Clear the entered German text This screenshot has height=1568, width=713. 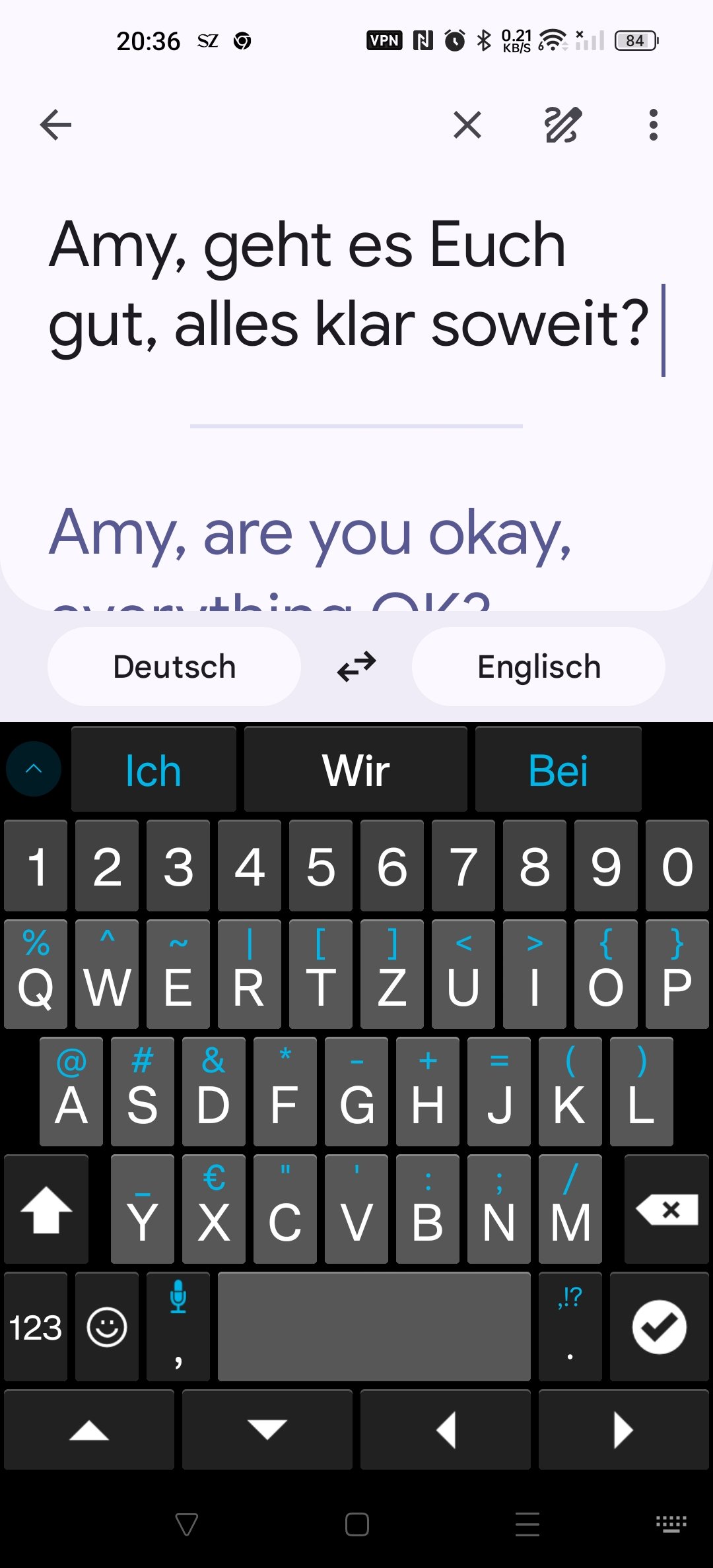467,125
